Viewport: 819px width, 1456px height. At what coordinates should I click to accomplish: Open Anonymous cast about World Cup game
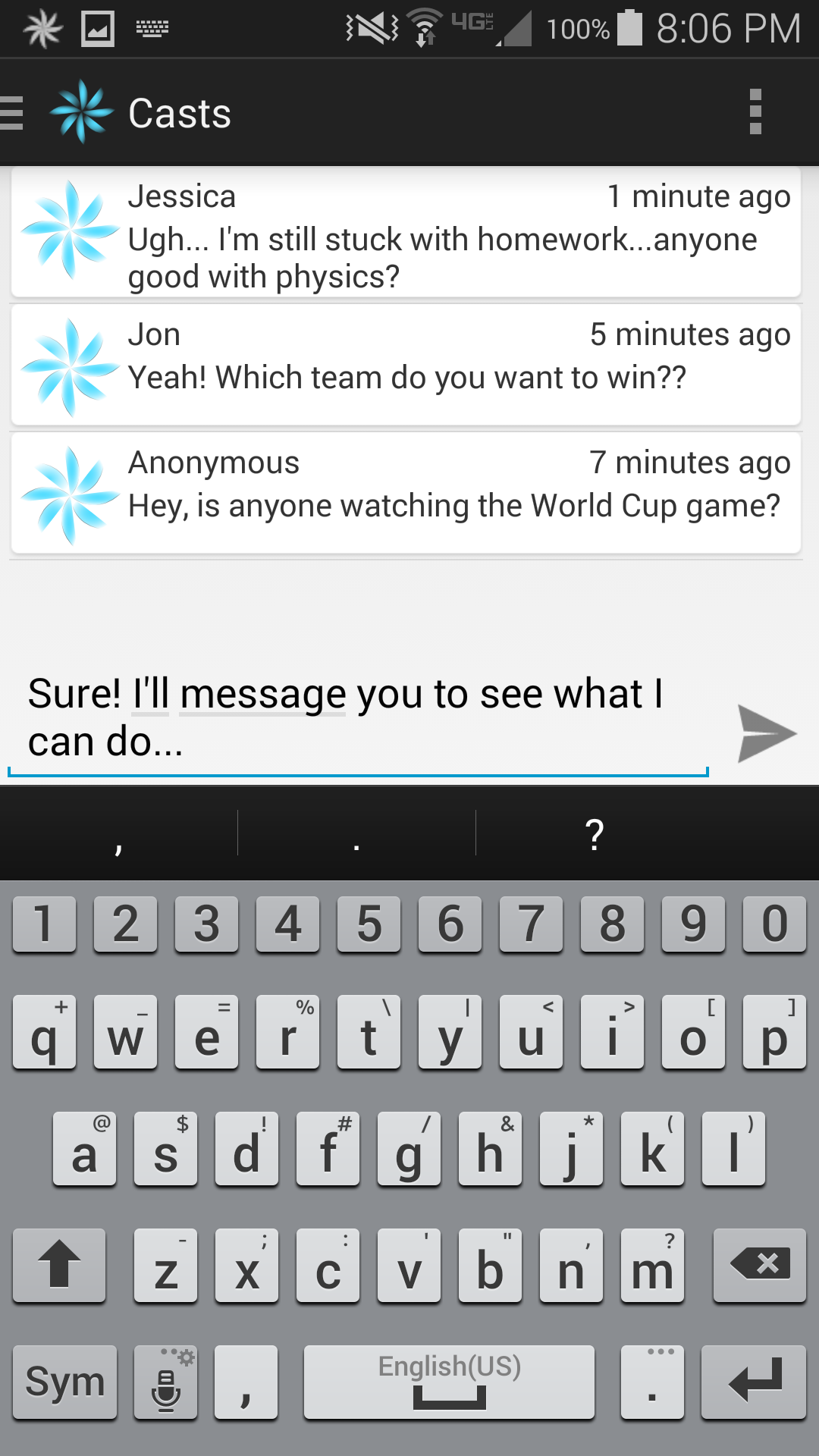406,493
